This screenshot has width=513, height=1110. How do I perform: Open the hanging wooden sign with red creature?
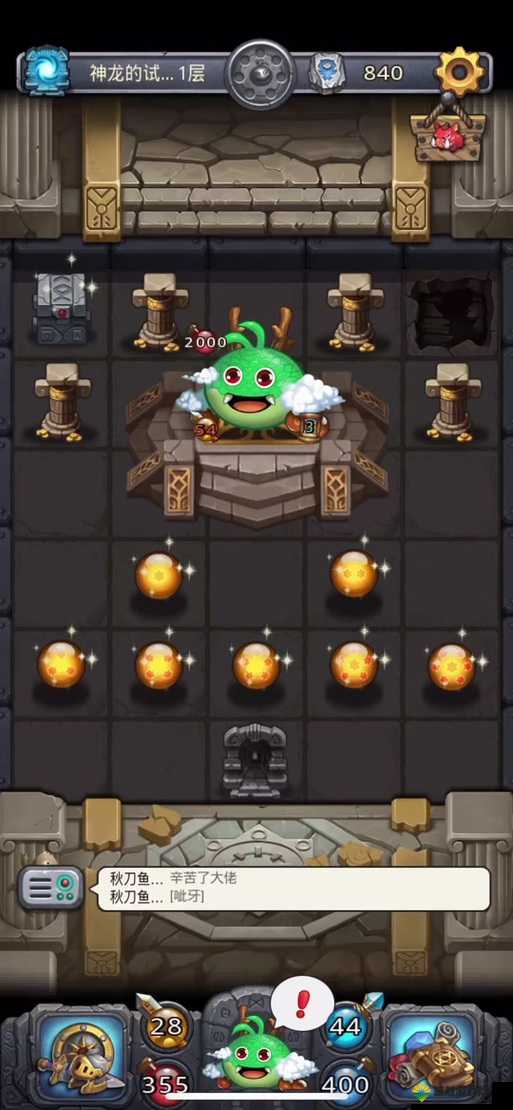pyautogui.click(x=447, y=135)
